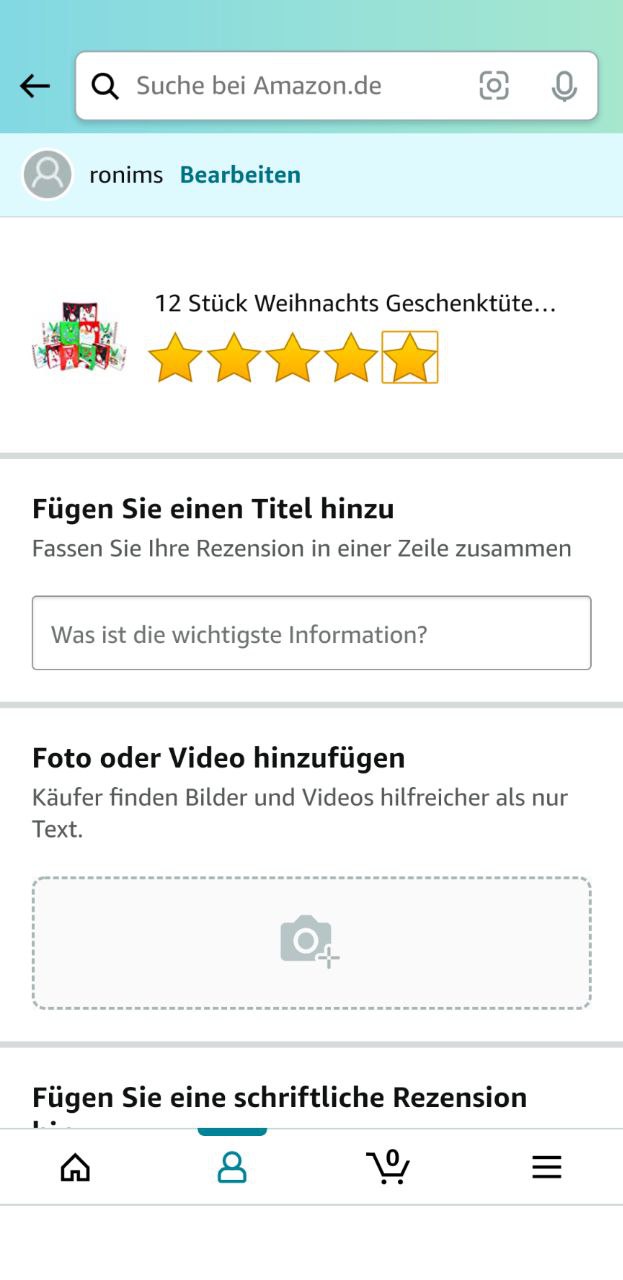This screenshot has height=1280, width=623.
Task: Open camera lens search
Action: (494, 86)
